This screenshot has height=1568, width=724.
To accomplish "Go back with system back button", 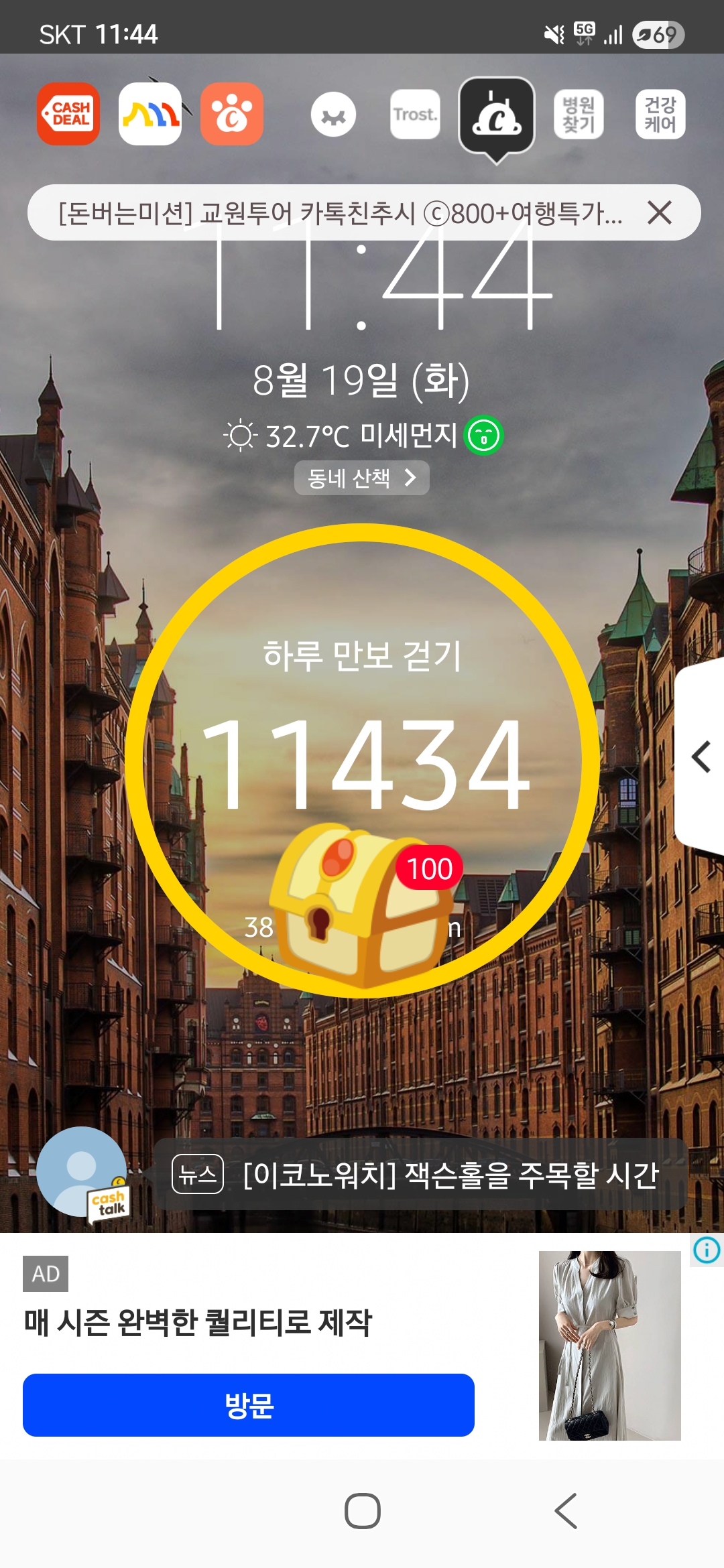I will click(x=566, y=1511).
